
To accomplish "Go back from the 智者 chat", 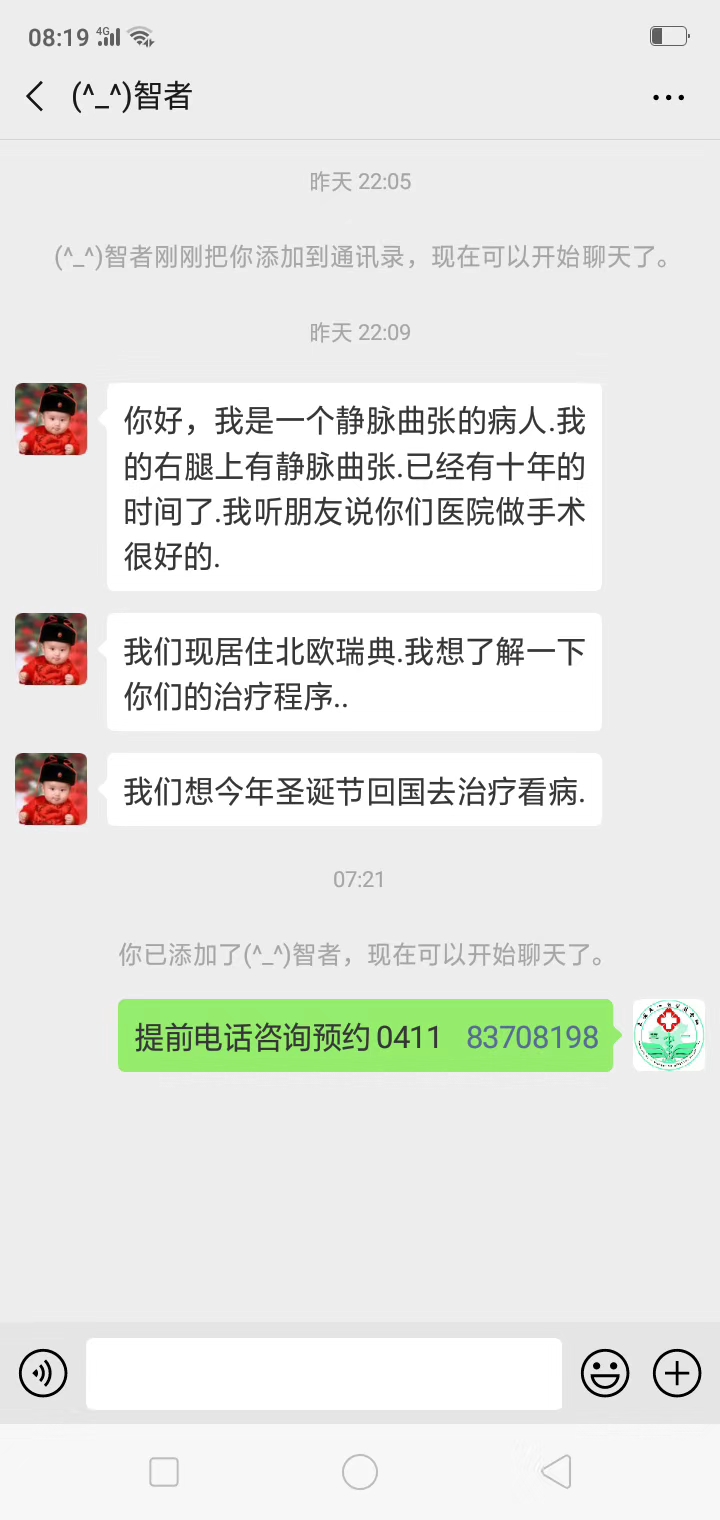I will click(35, 97).
